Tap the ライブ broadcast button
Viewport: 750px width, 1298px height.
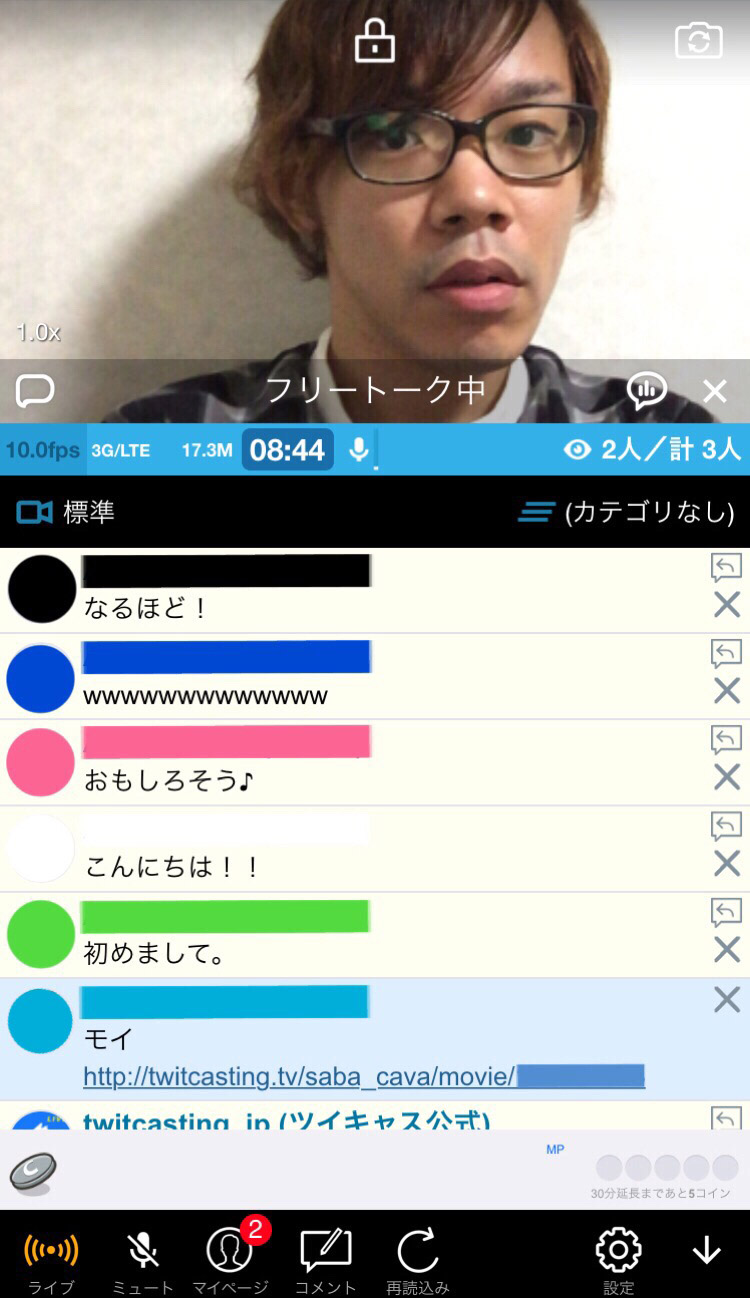(x=51, y=1260)
